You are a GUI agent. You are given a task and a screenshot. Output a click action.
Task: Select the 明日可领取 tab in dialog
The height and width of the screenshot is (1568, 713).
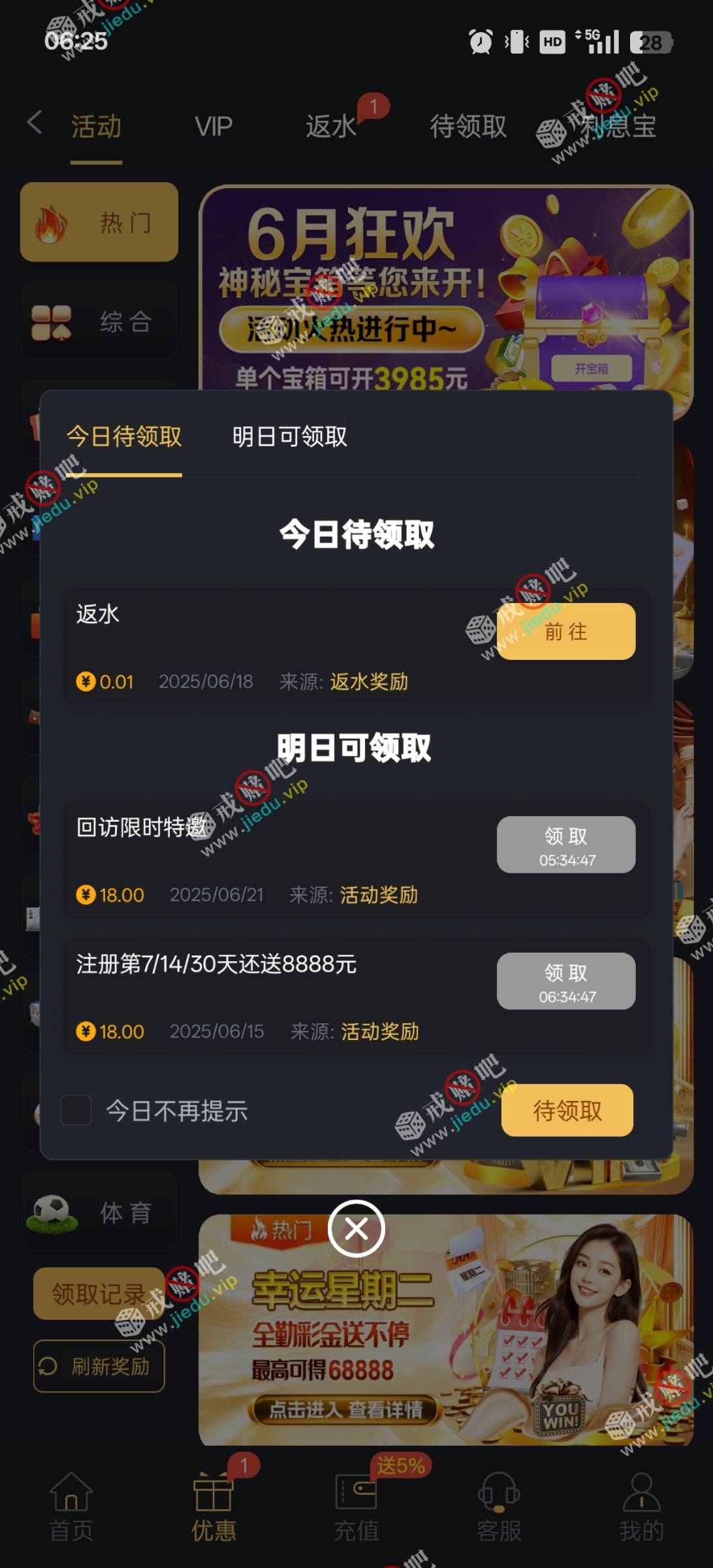click(x=290, y=436)
